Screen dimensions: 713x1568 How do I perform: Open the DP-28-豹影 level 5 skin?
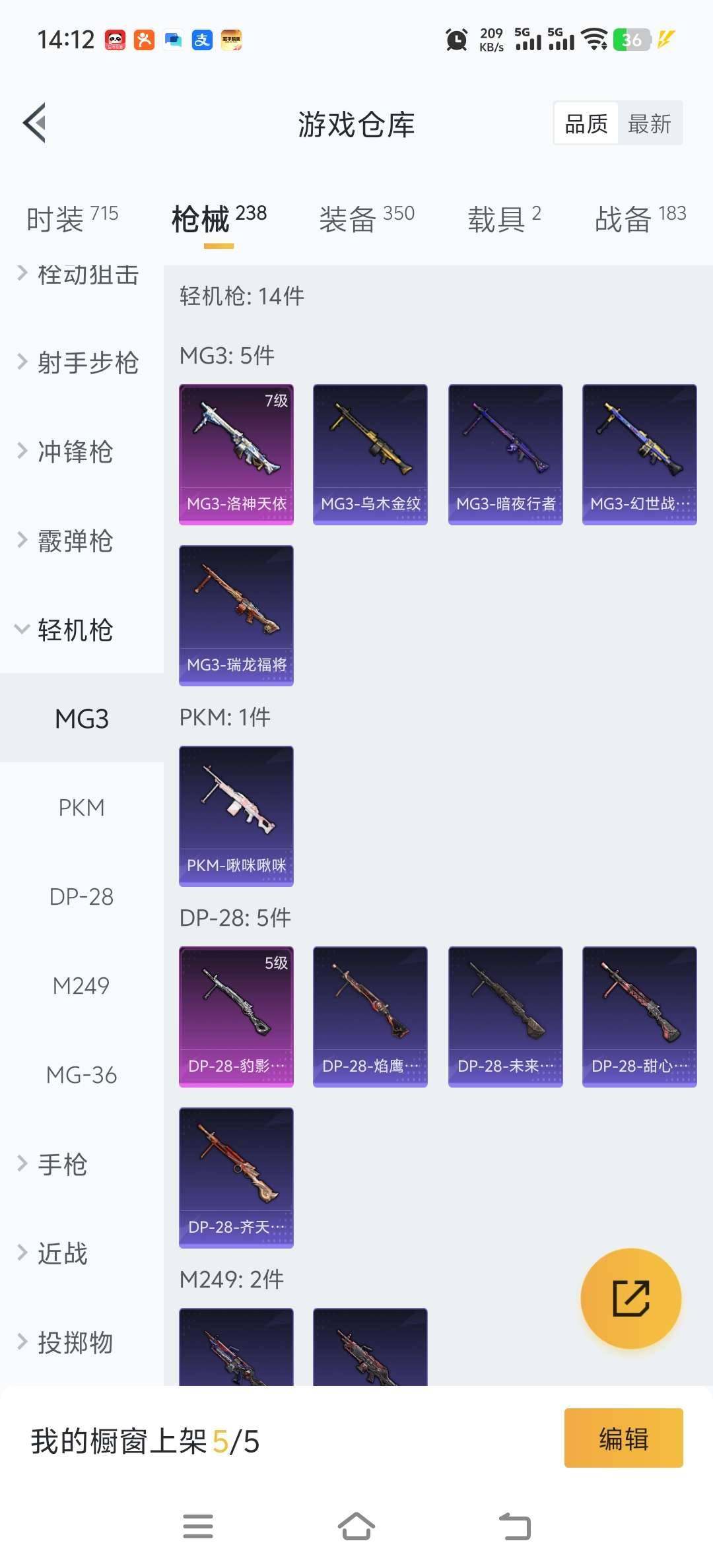236,1016
